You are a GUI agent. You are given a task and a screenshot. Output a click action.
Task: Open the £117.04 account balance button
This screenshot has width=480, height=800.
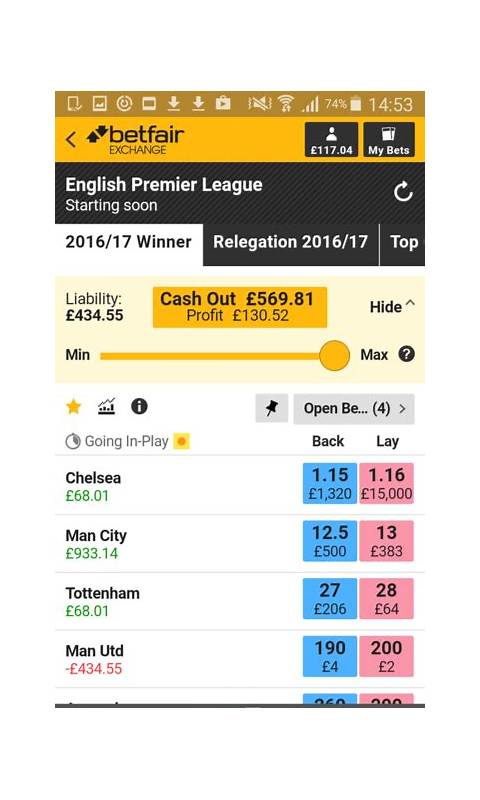tap(332, 139)
